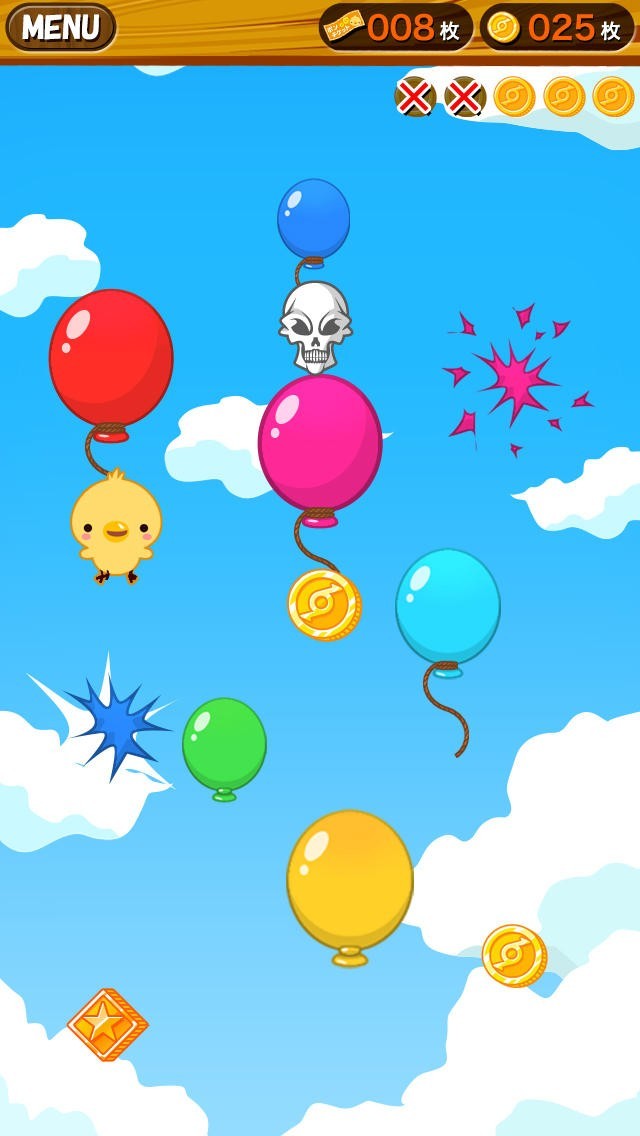Image resolution: width=640 pixels, height=1136 pixels.
Task: Pop the green balloon
Action: coord(224,746)
